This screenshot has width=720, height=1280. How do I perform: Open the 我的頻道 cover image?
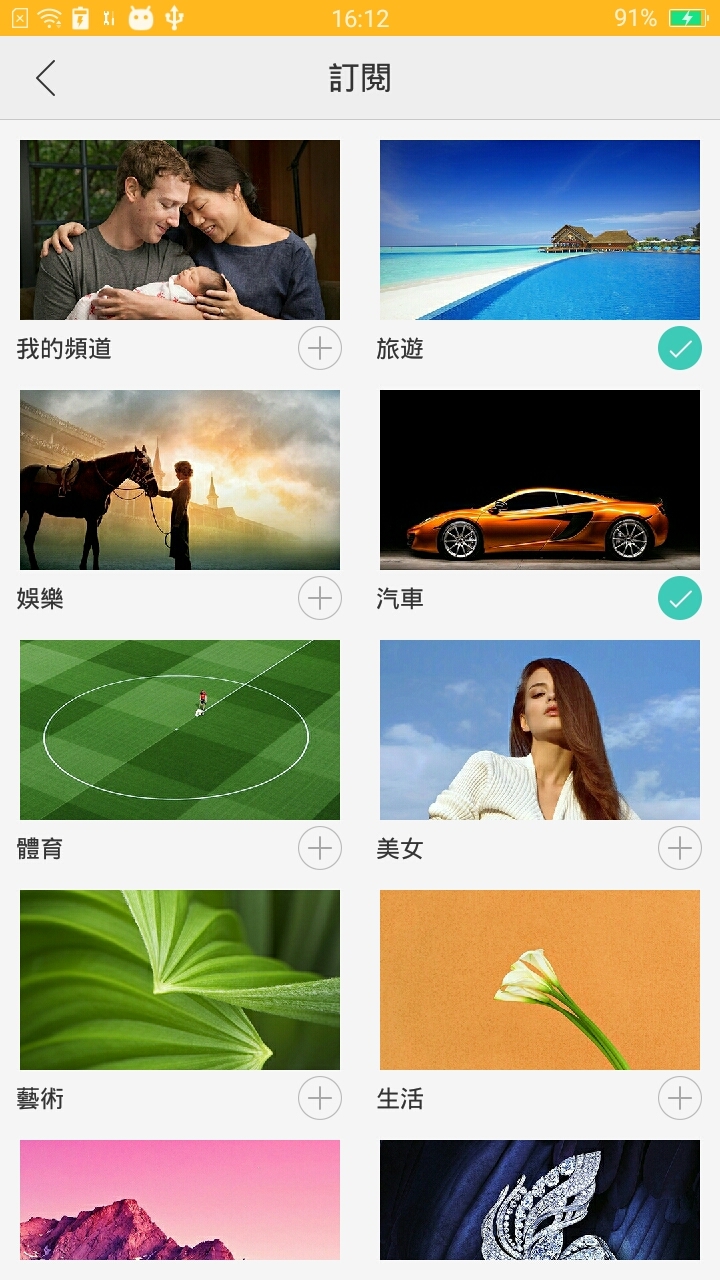(x=180, y=230)
